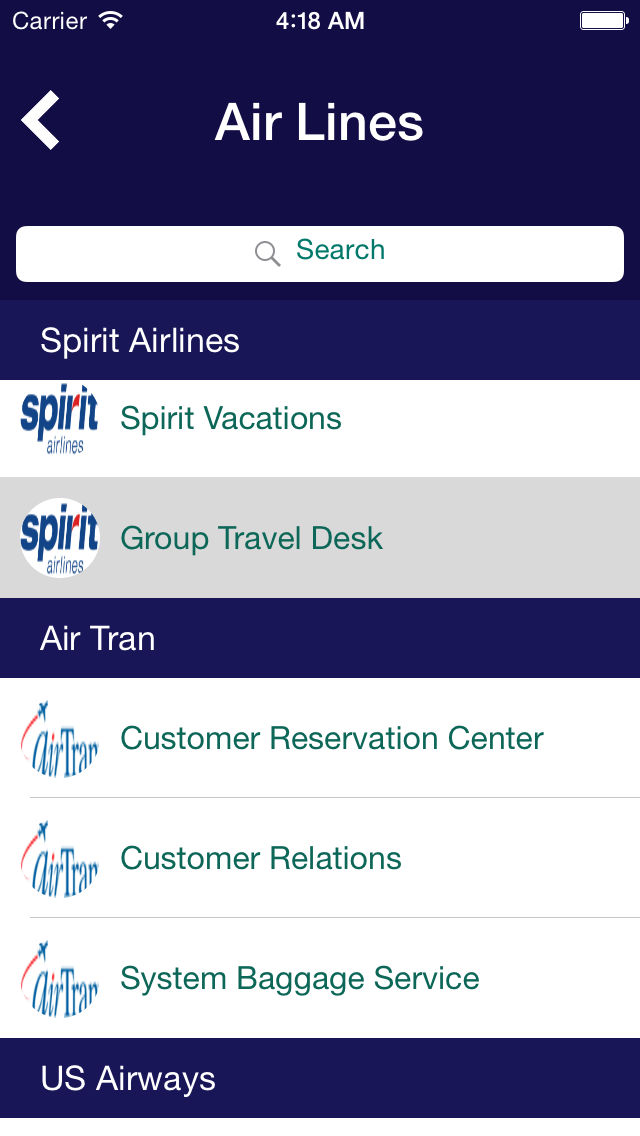640x1136 pixels.
Task: Open AirTran Customer Relations
Action: tap(320, 858)
